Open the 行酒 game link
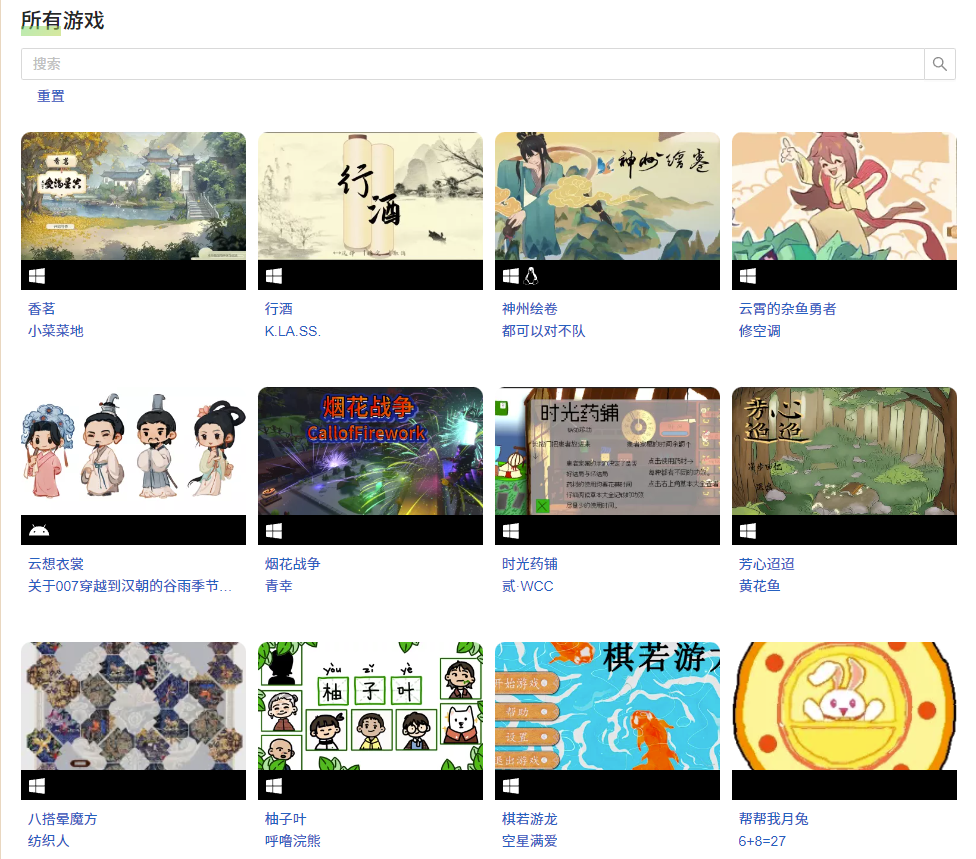 click(x=279, y=309)
